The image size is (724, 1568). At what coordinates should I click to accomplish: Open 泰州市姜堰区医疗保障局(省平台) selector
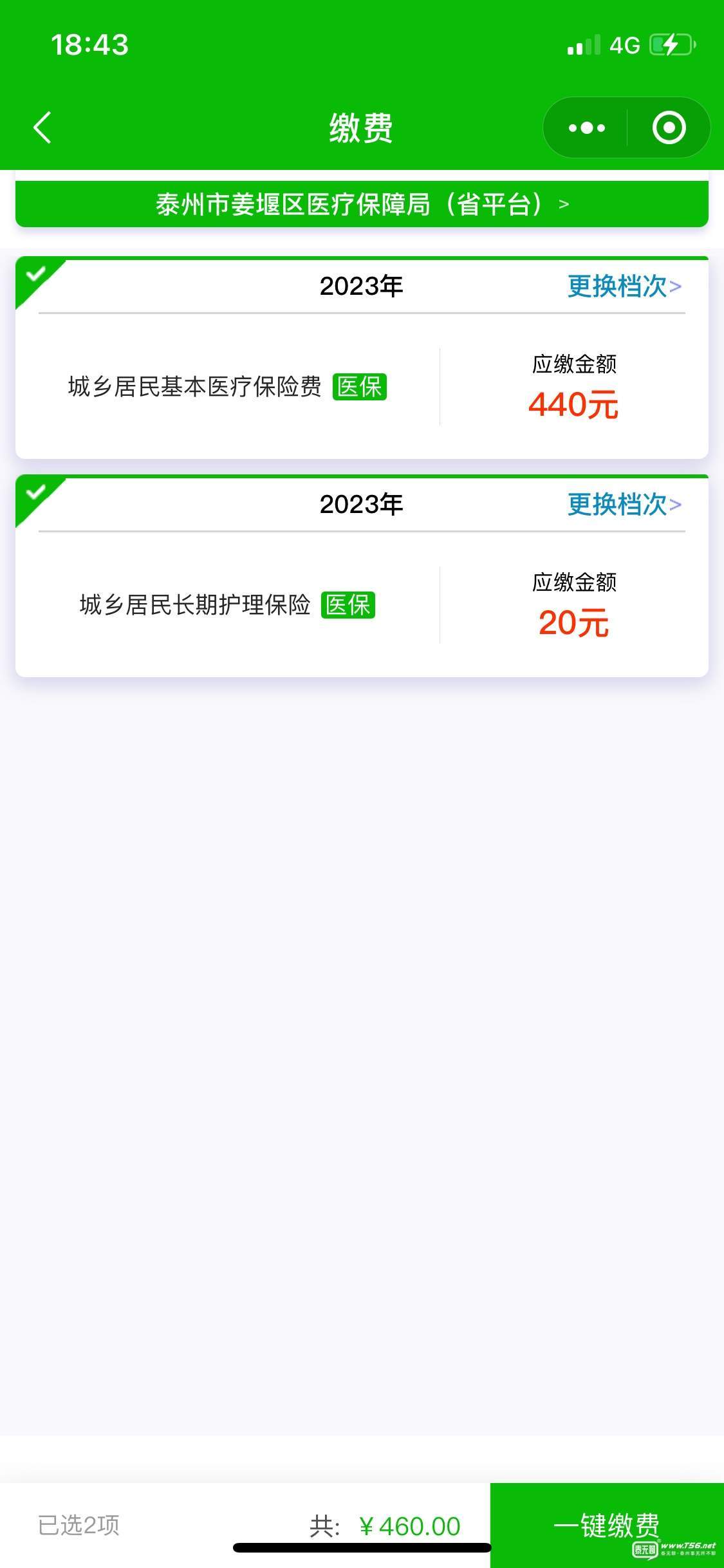pyautogui.click(x=362, y=205)
